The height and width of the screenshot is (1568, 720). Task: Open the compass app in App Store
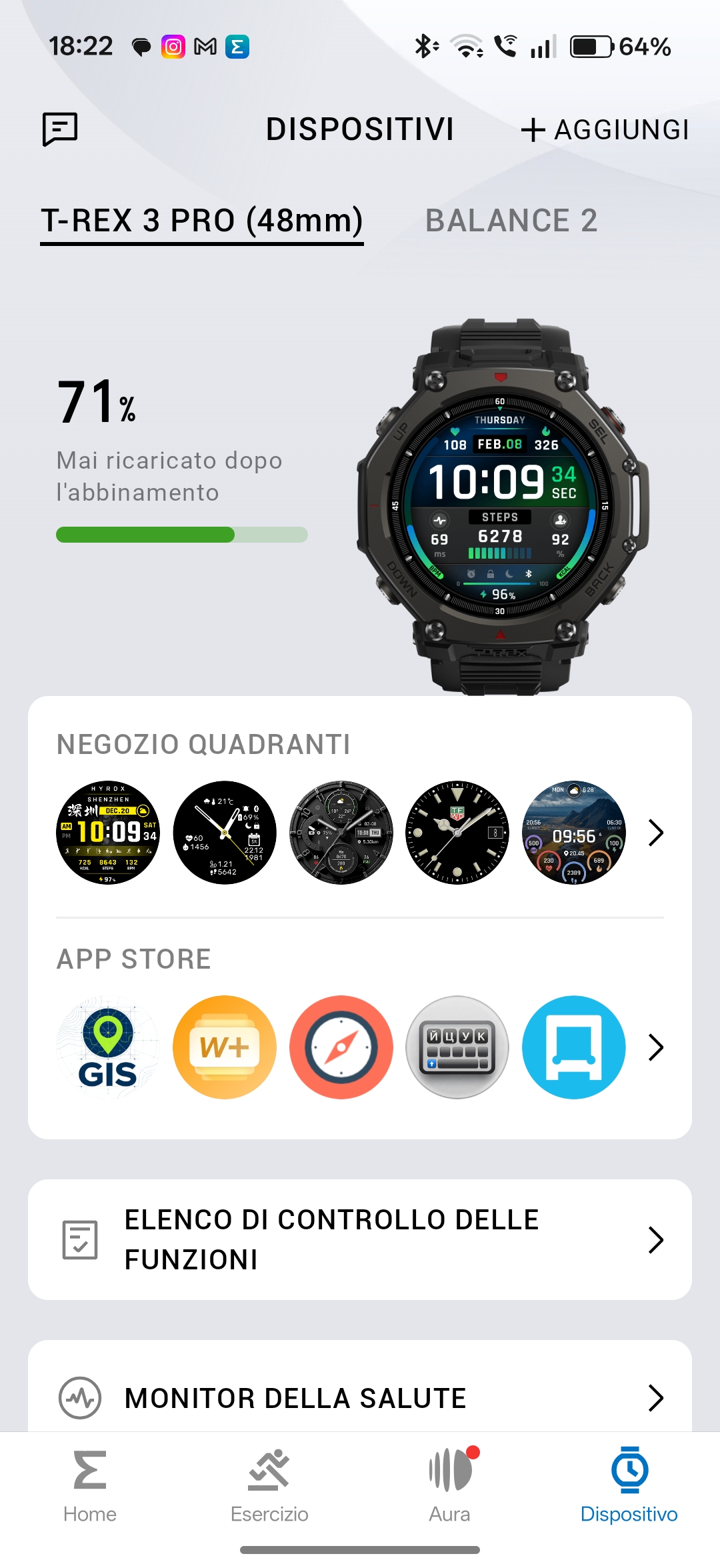click(x=341, y=1047)
